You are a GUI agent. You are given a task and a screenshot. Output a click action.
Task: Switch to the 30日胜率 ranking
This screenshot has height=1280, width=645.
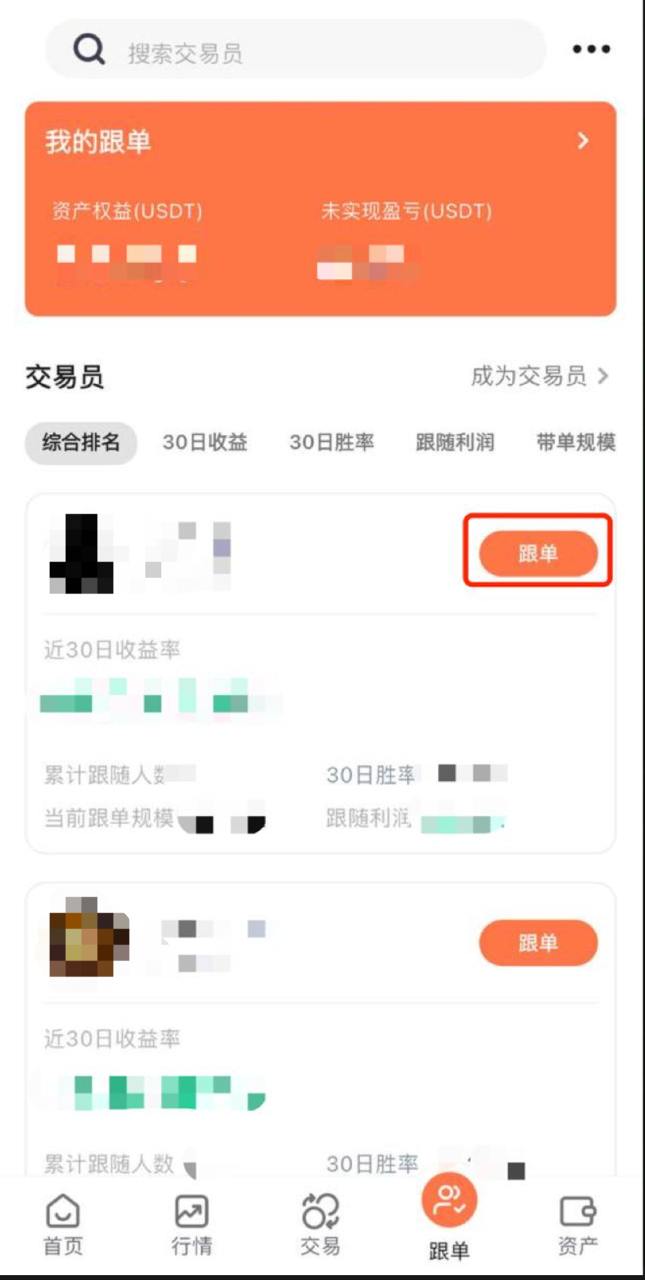pos(332,443)
